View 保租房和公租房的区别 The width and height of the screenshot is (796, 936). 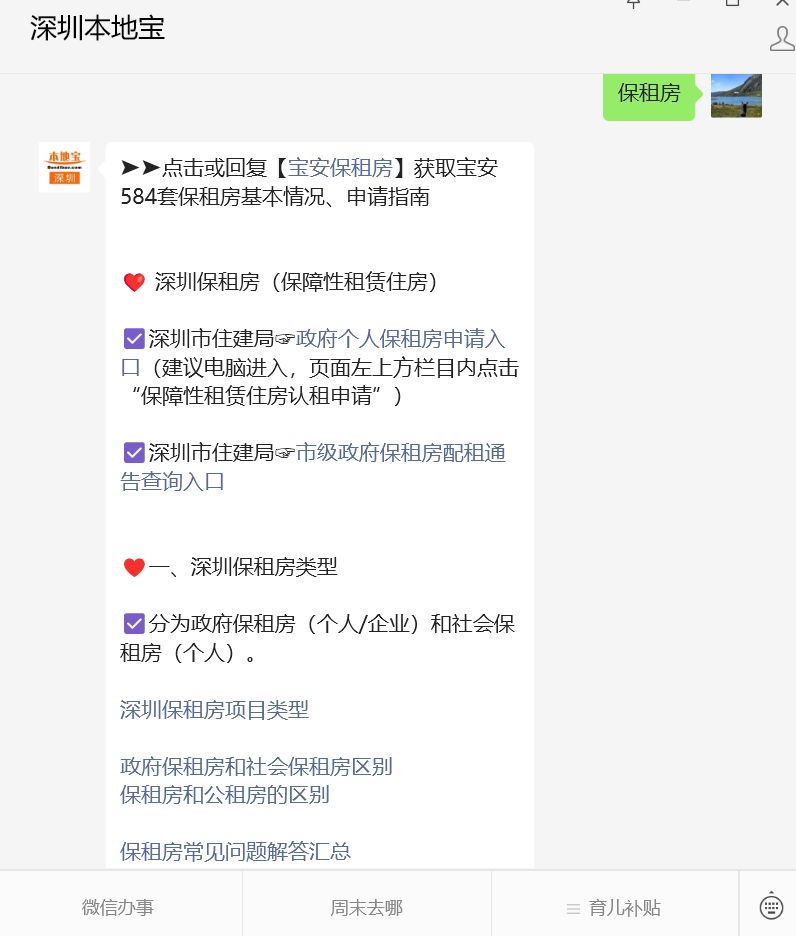pos(225,795)
